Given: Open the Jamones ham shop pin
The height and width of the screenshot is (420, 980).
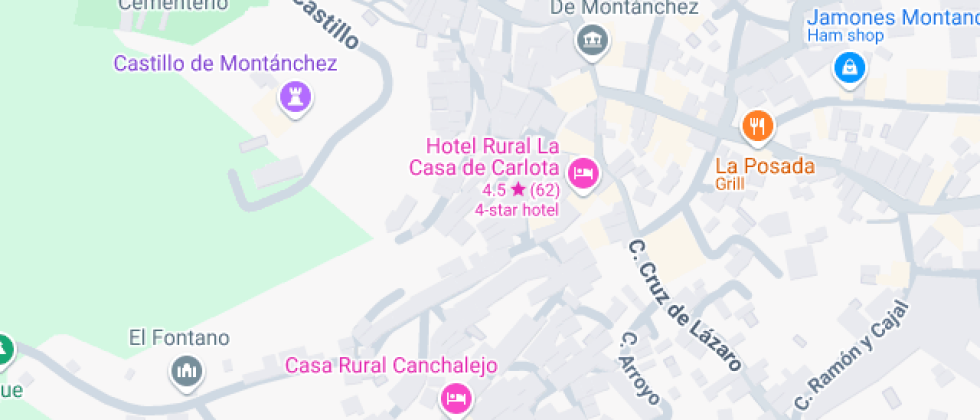Looking at the screenshot, I should [850, 68].
